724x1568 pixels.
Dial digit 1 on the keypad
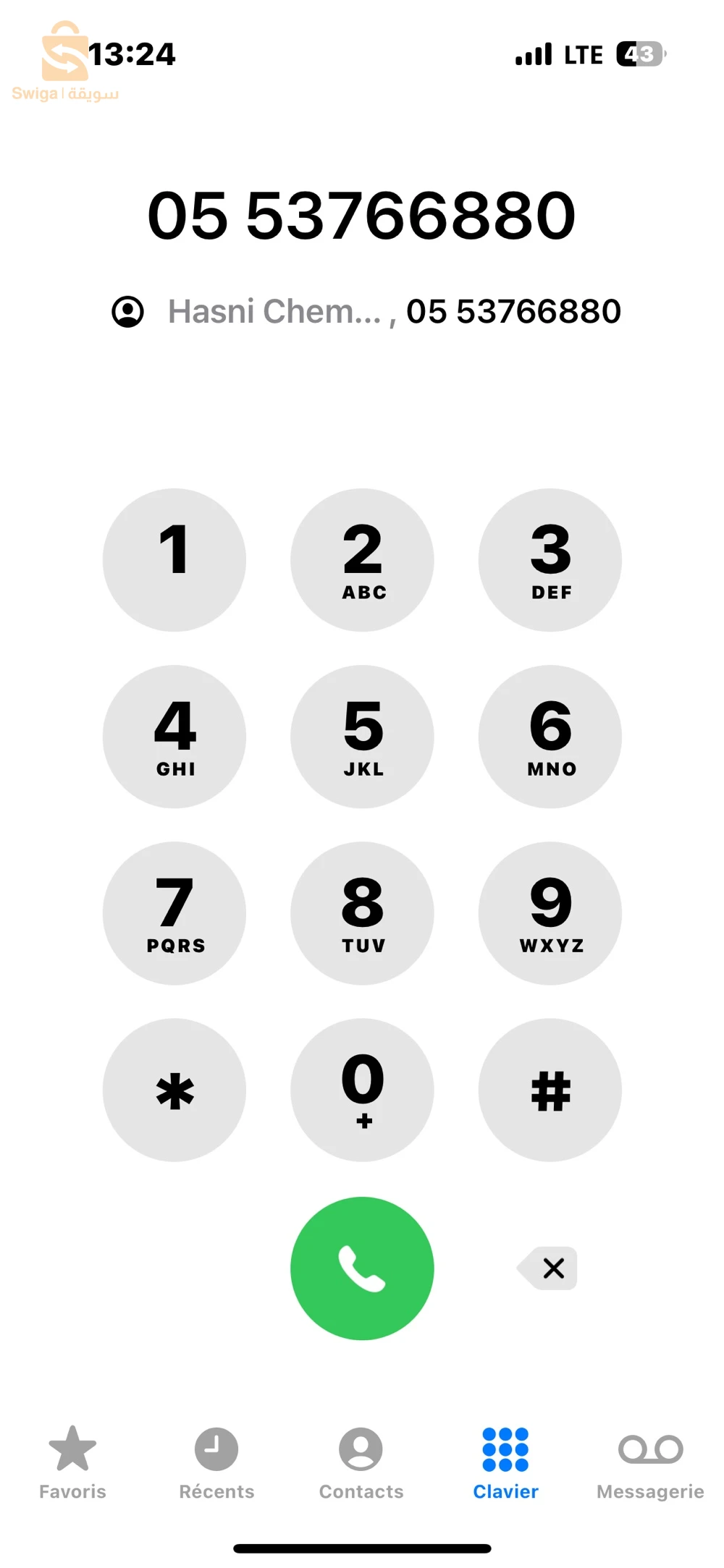point(174,559)
